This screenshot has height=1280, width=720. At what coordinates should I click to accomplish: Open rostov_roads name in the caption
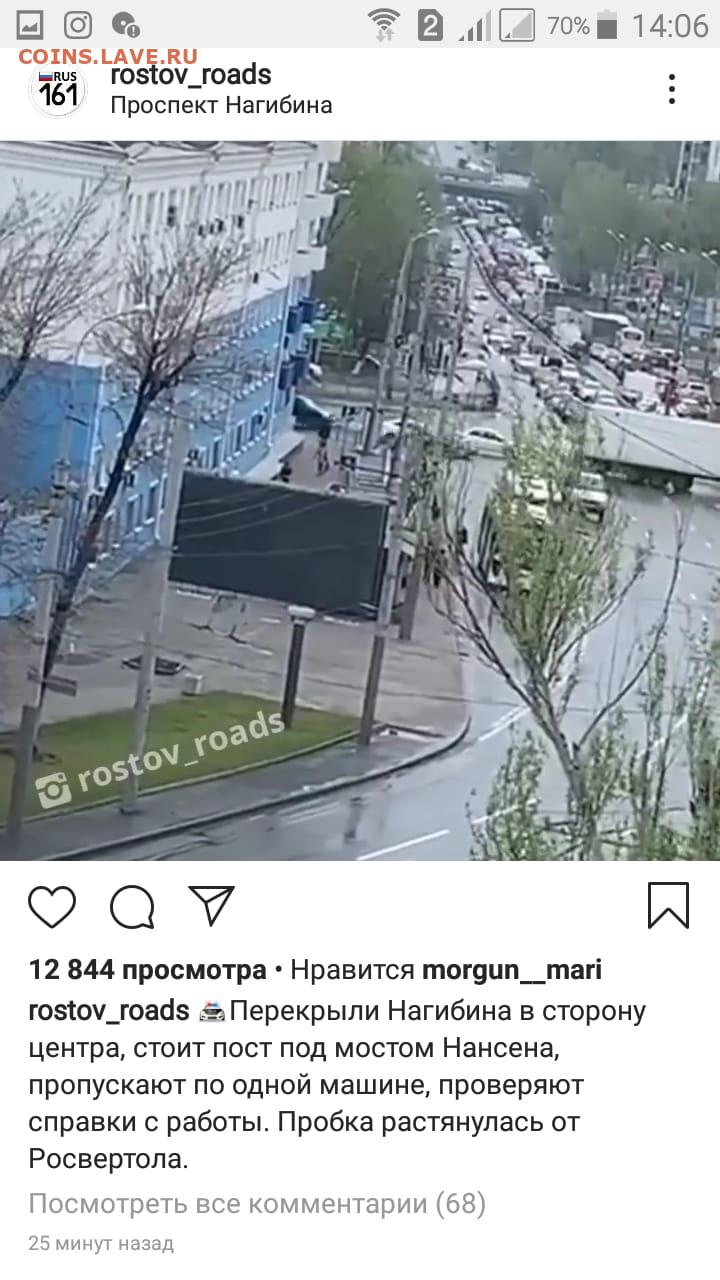(109, 1011)
